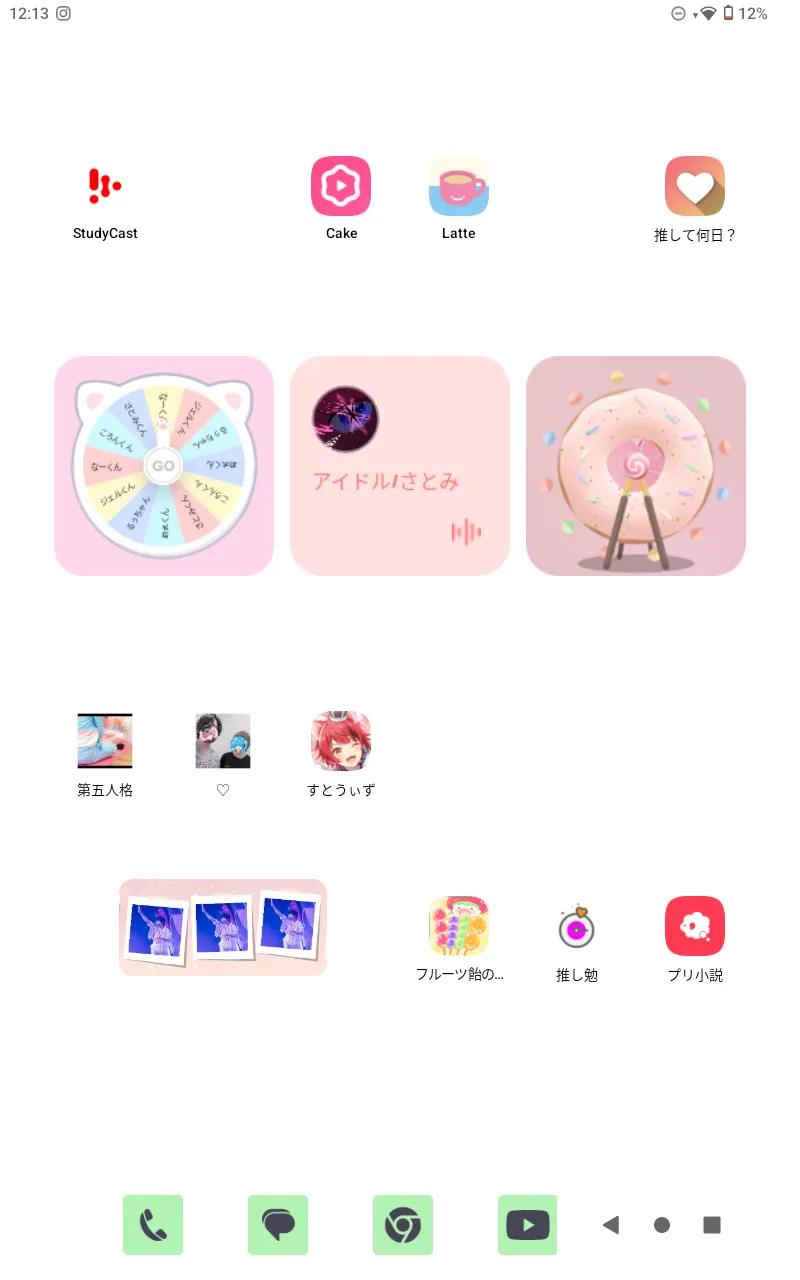800x1280 pixels.
Task: Open the アイドル/さとみ music widget
Action: tap(400, 466)
